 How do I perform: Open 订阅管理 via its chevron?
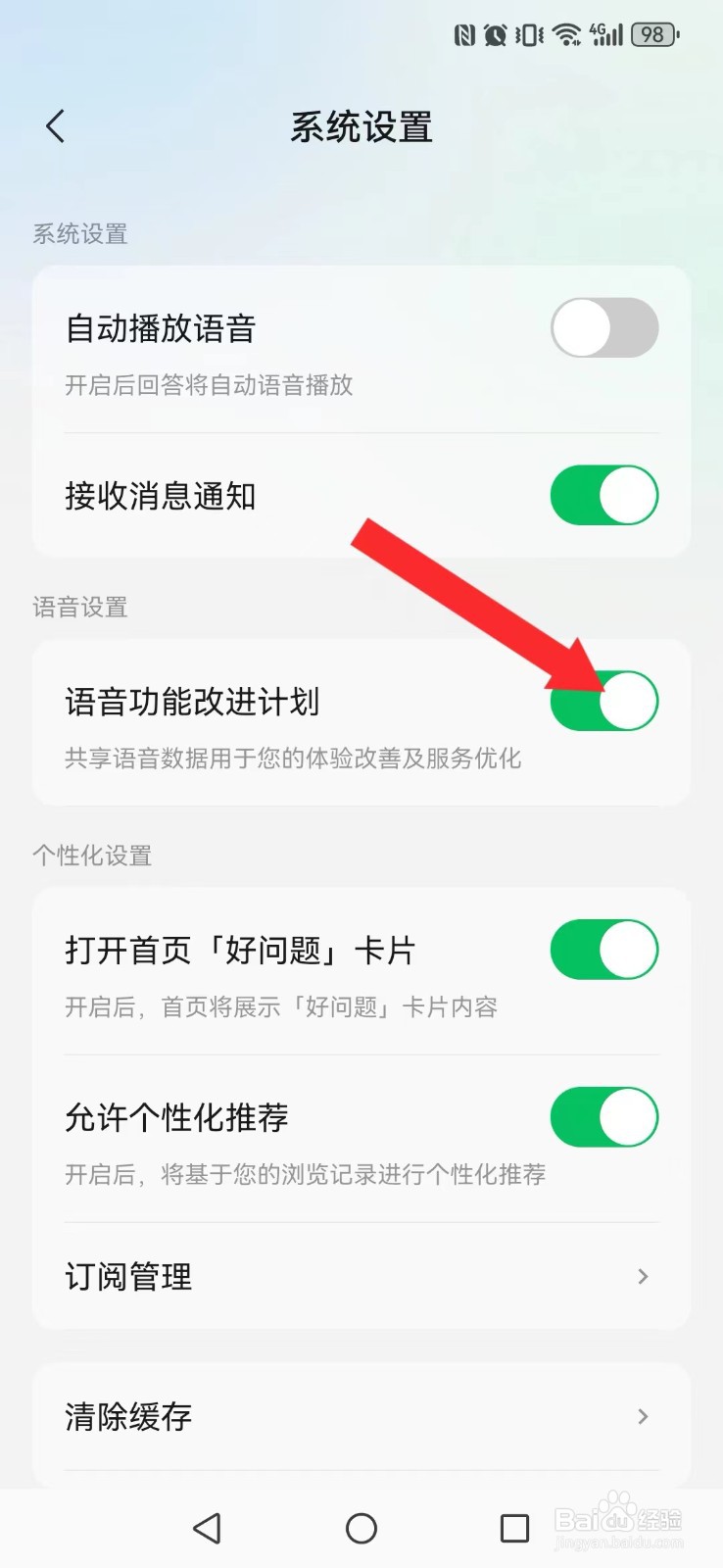[643, 1276]
